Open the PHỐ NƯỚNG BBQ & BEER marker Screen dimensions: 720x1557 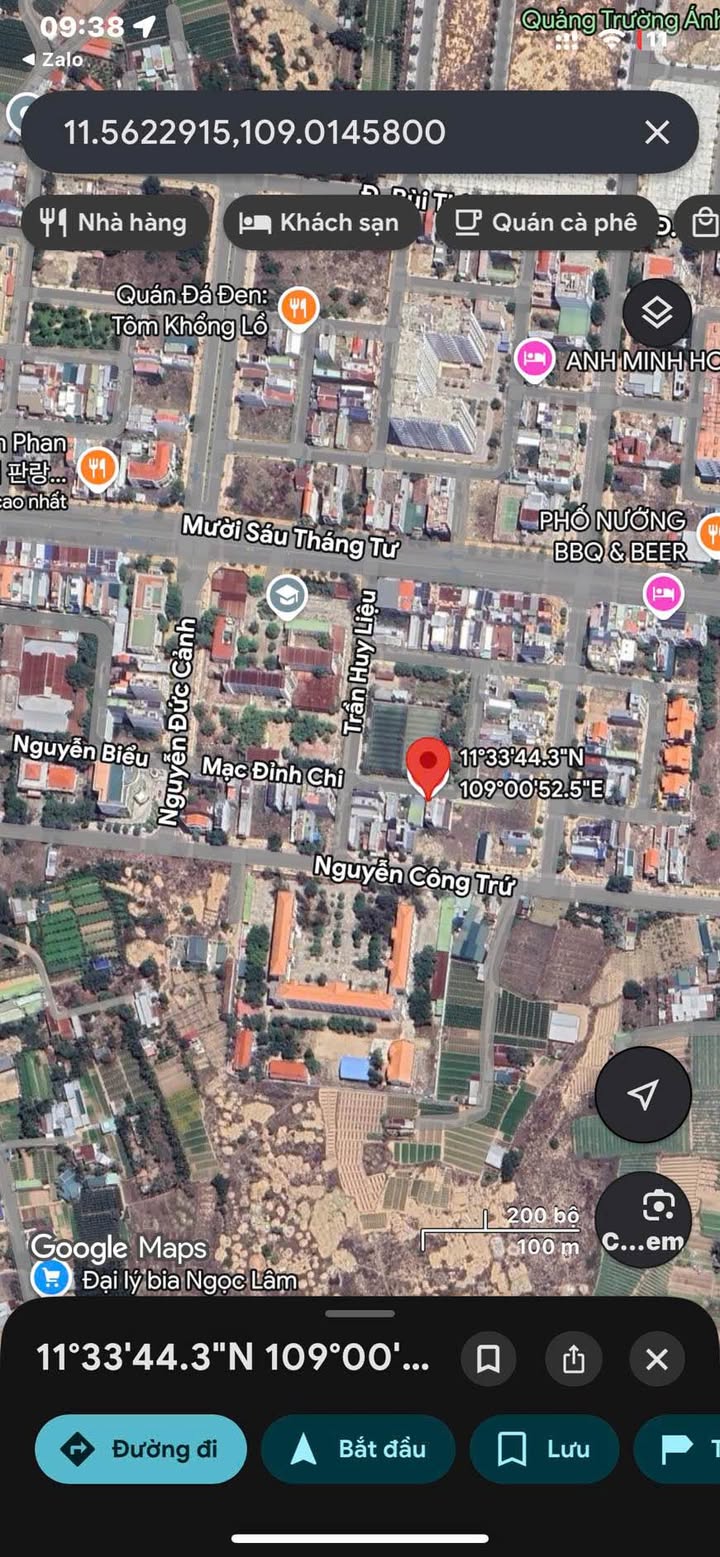click(709, 534)
